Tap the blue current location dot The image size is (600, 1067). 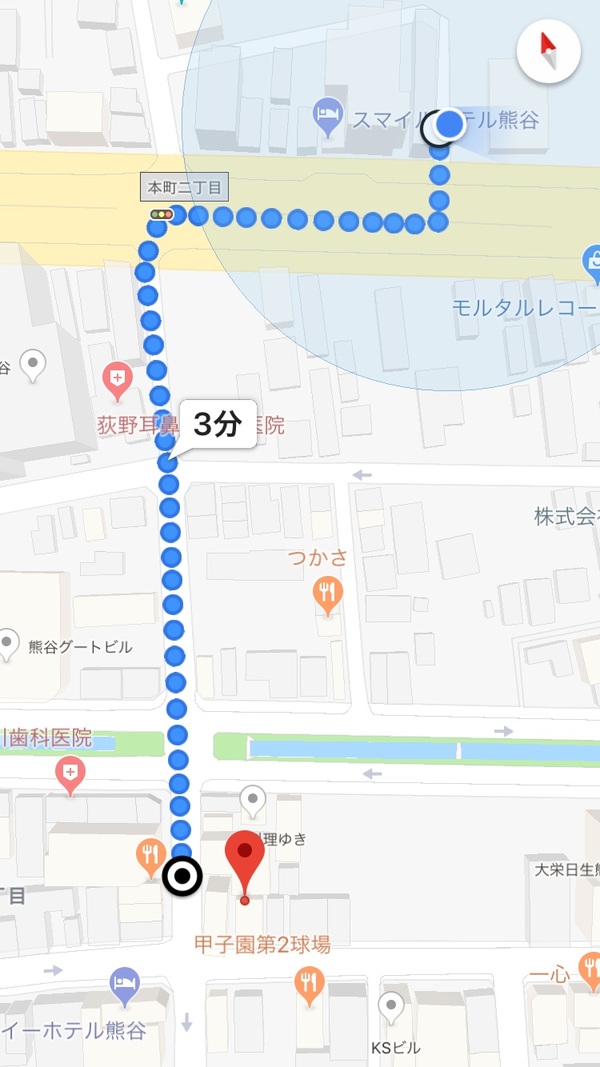coord(452,124)
